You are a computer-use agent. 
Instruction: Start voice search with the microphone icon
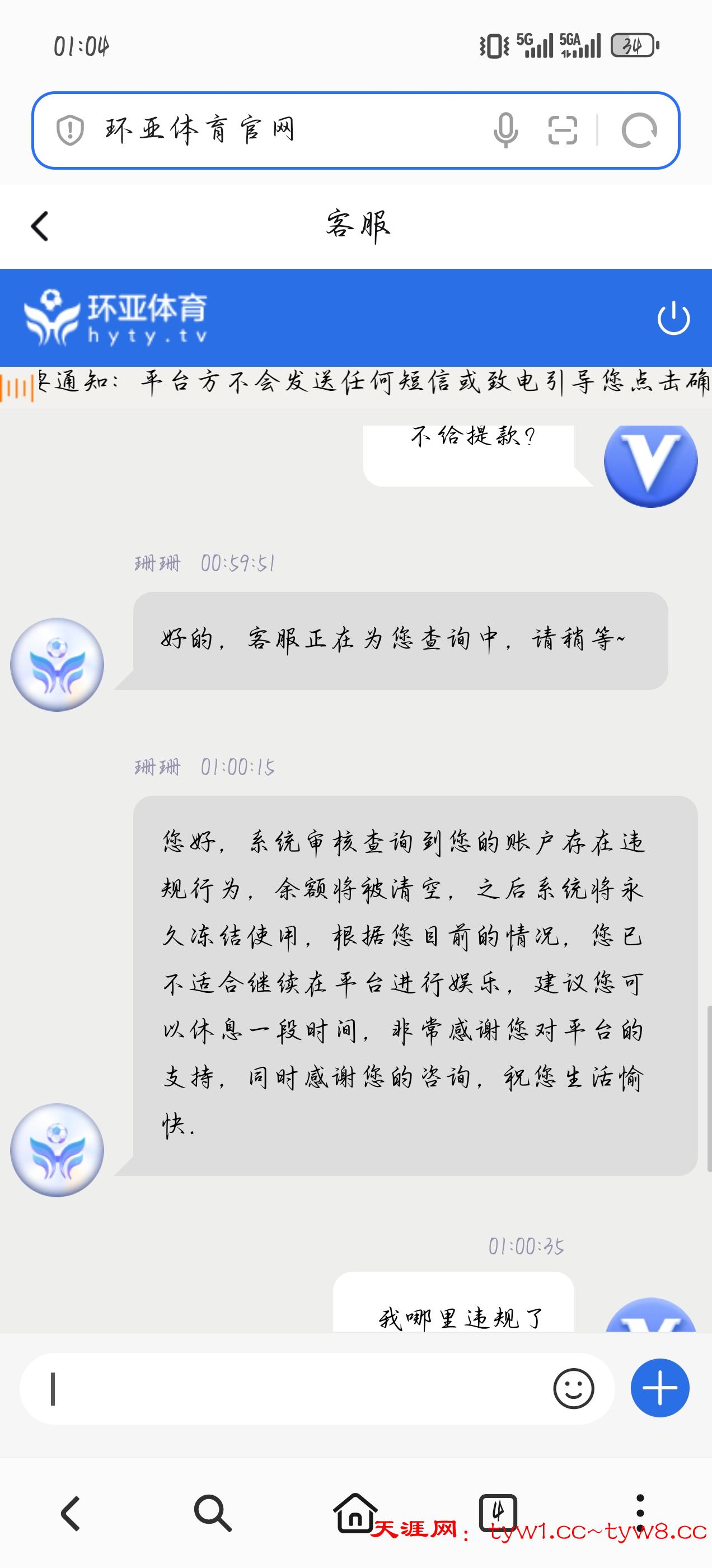coord(505,130)
